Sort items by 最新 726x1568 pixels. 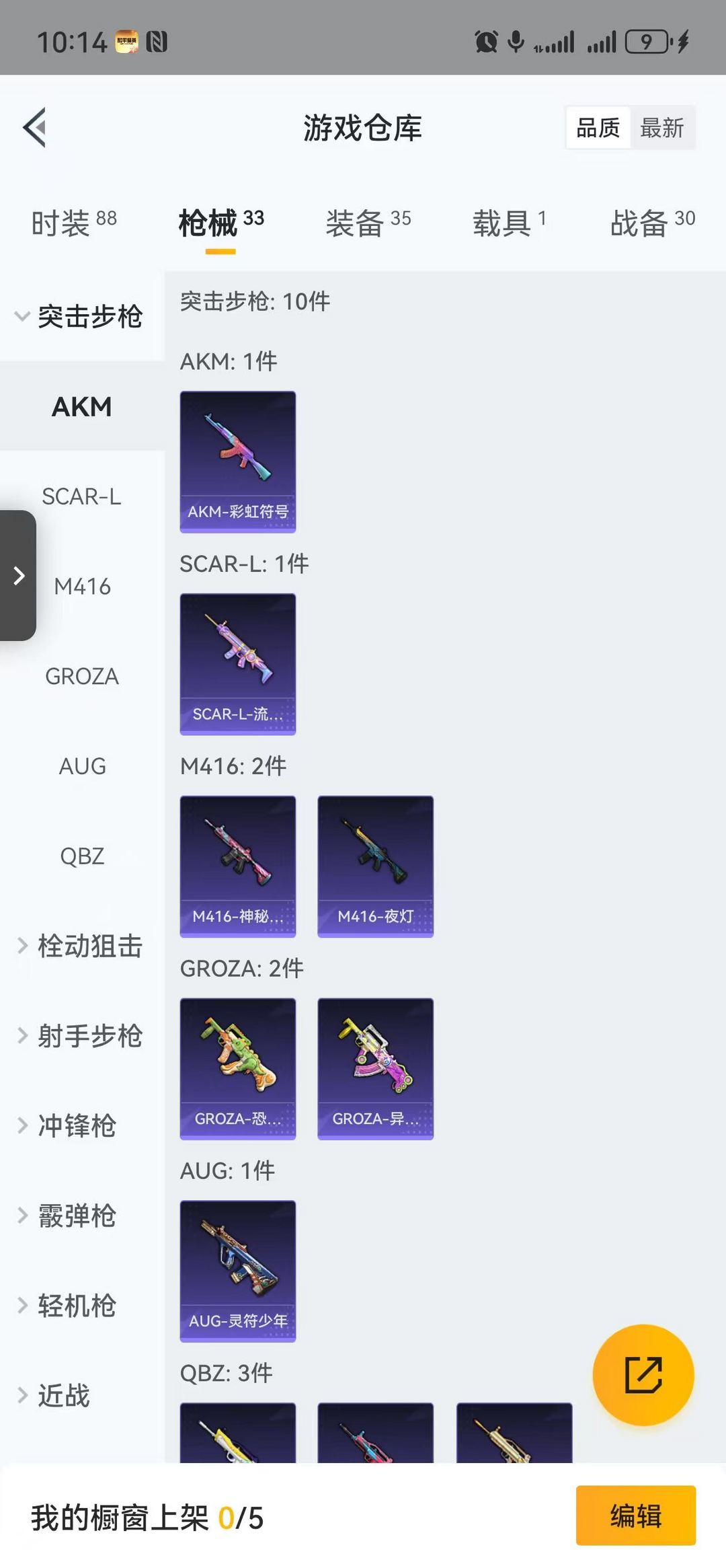(662, 128)
